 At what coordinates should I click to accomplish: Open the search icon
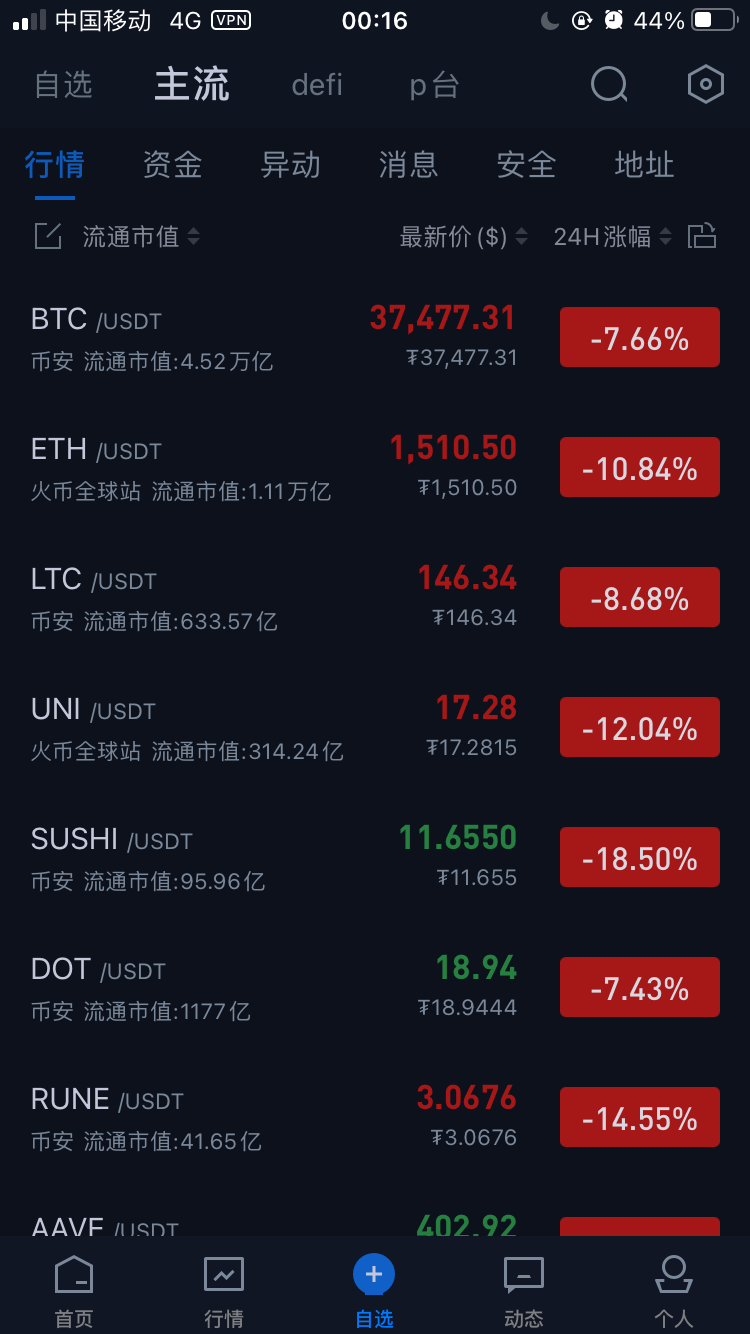[x=608, y=85]
